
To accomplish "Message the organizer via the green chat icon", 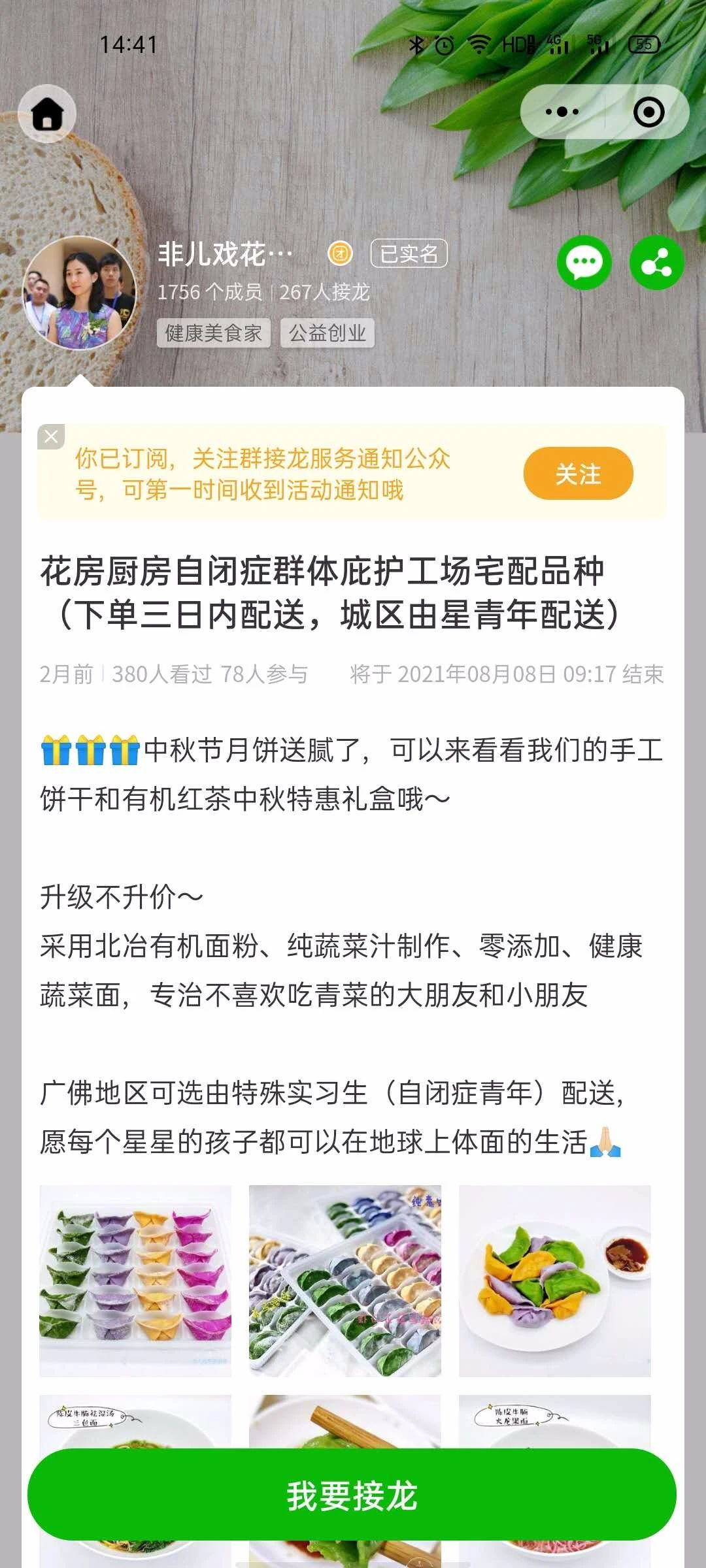I will pyautogui.click(x=584, y=263).
